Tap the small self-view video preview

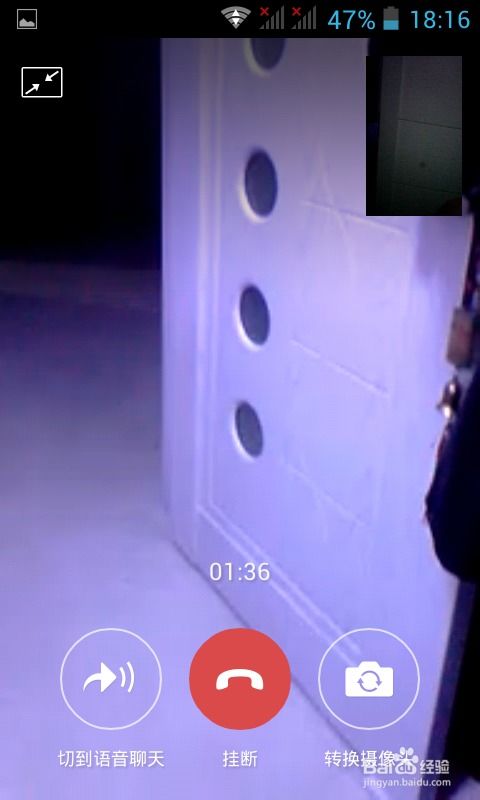pos(414,136)
